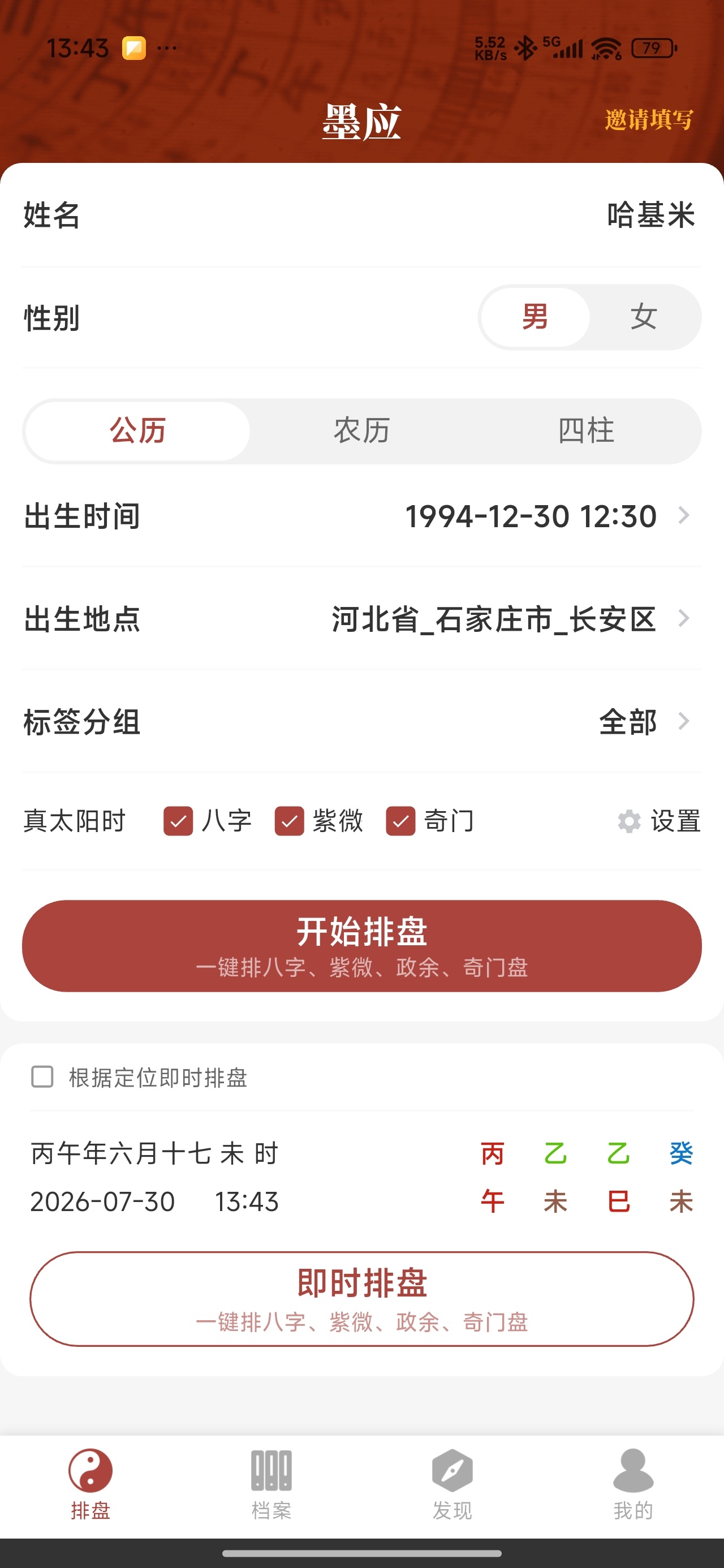
Task: Select the 公历 calendar tab
Action: tap(137, 431)
